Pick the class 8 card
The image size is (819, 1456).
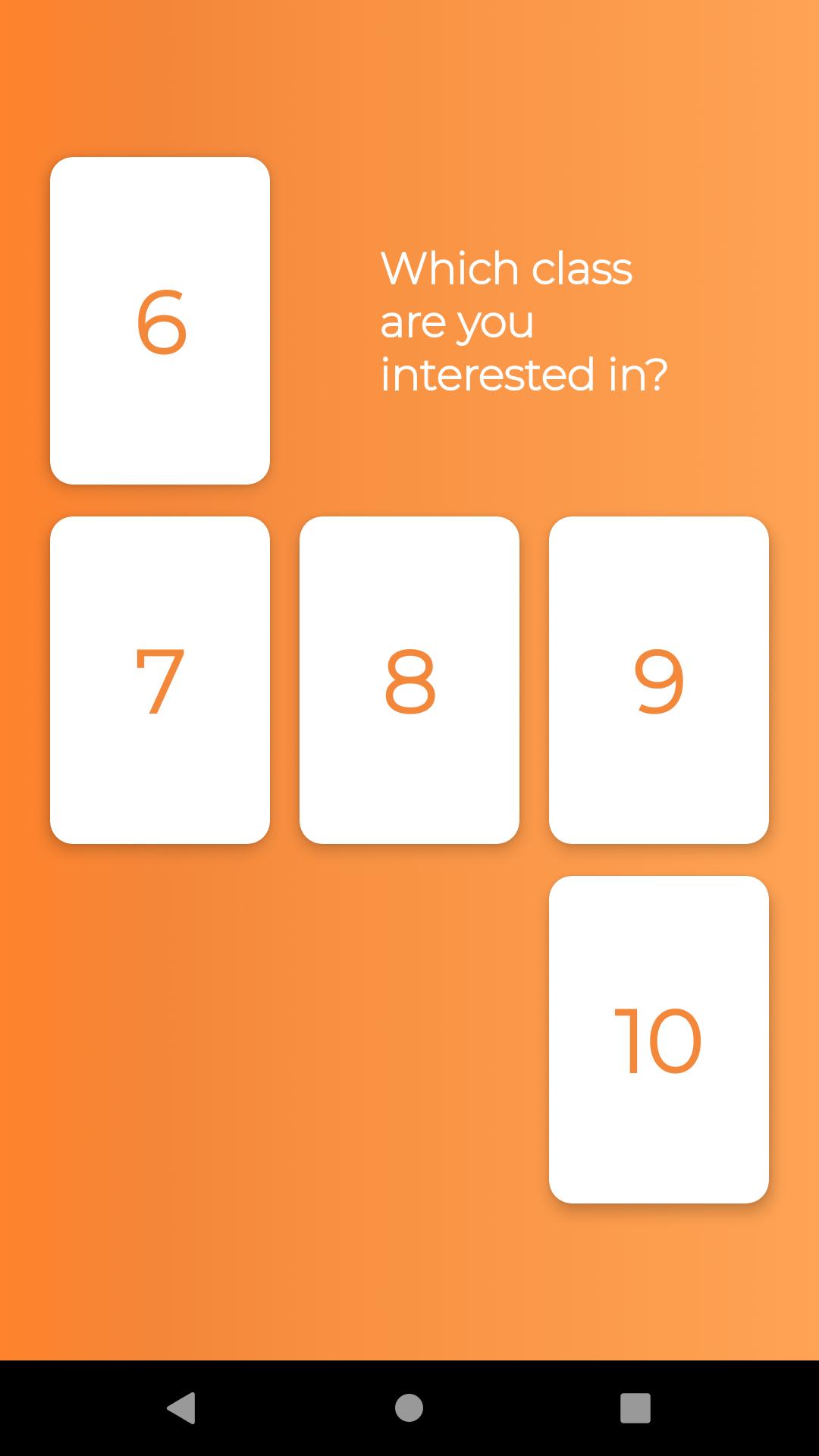click(409, 680)
